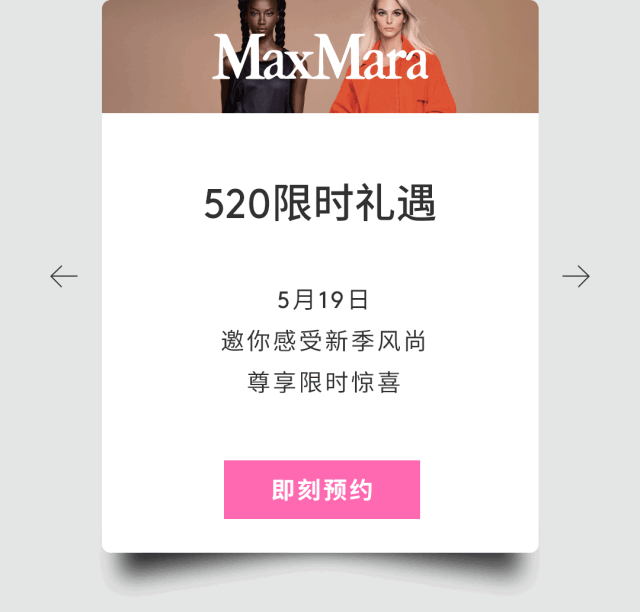Go to the previous card
The height and width of the screenshot is (612, 640).
[64, 276]
